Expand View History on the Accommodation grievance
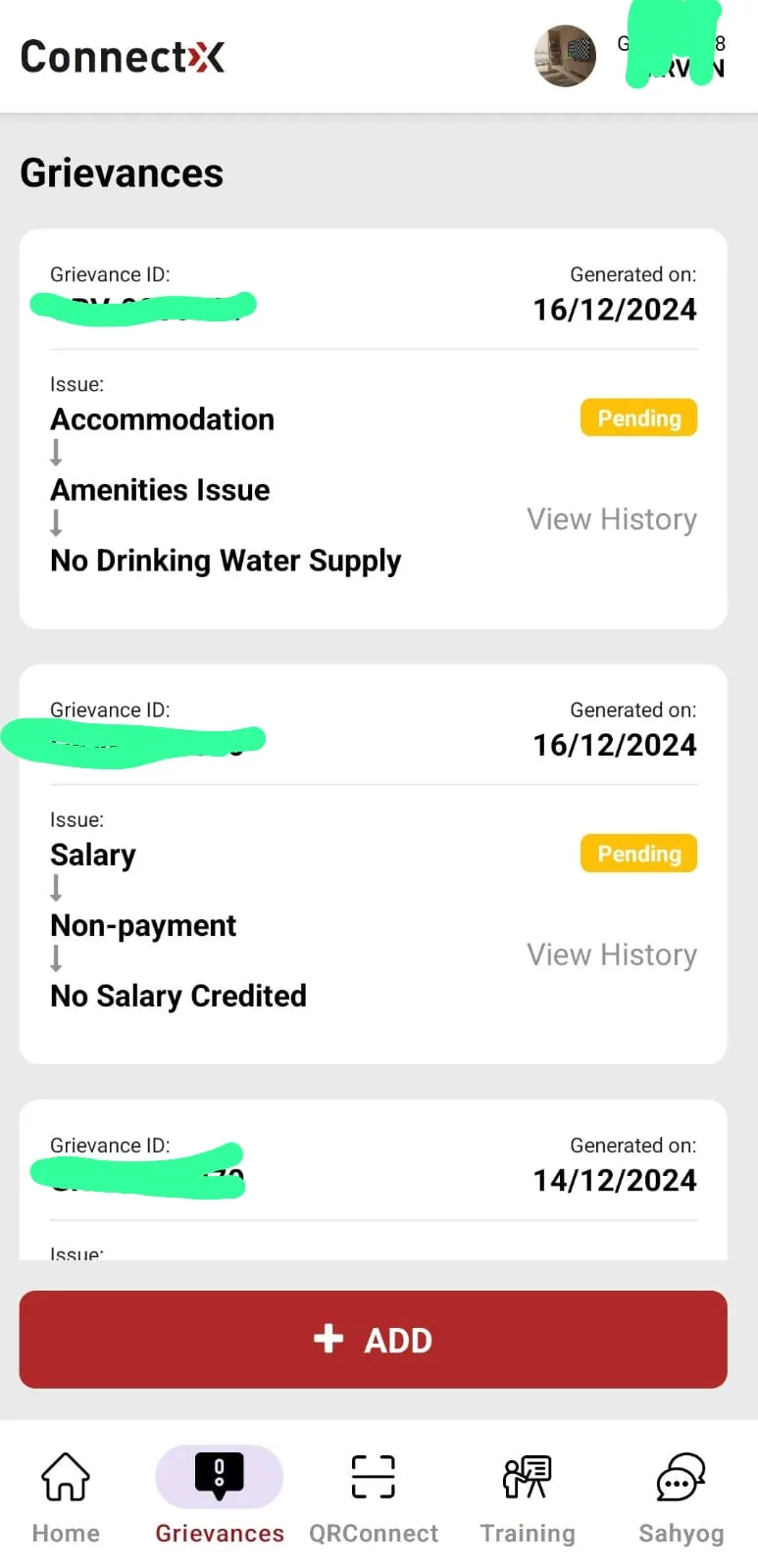 click(x=611, y=518)
